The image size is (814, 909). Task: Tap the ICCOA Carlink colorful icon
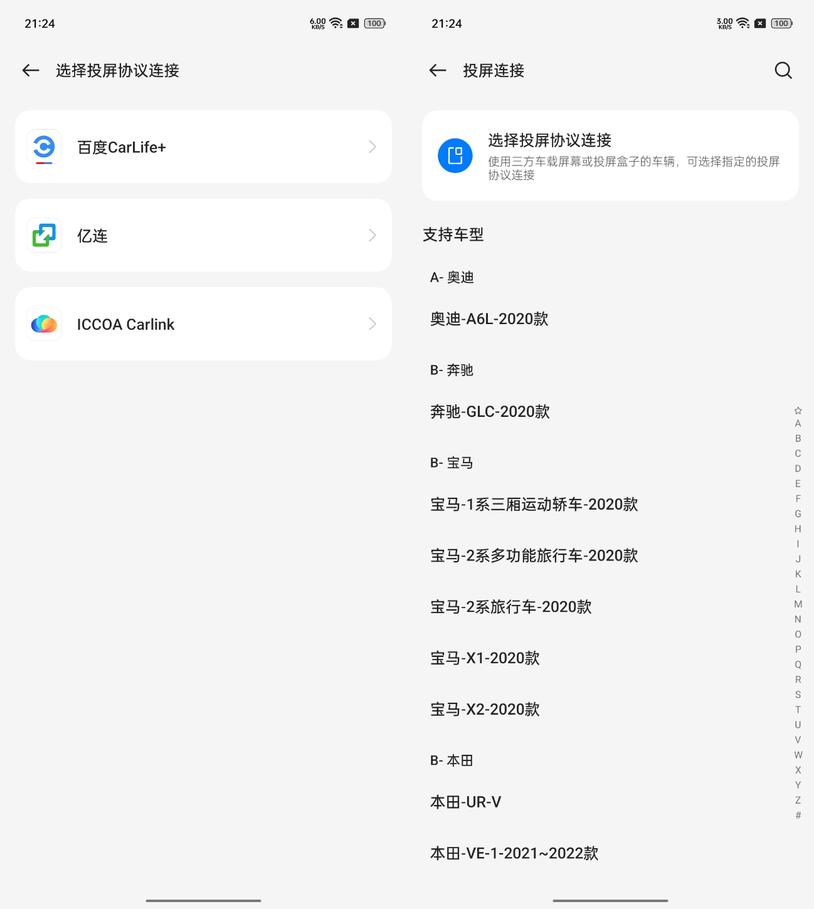[42, 323]
